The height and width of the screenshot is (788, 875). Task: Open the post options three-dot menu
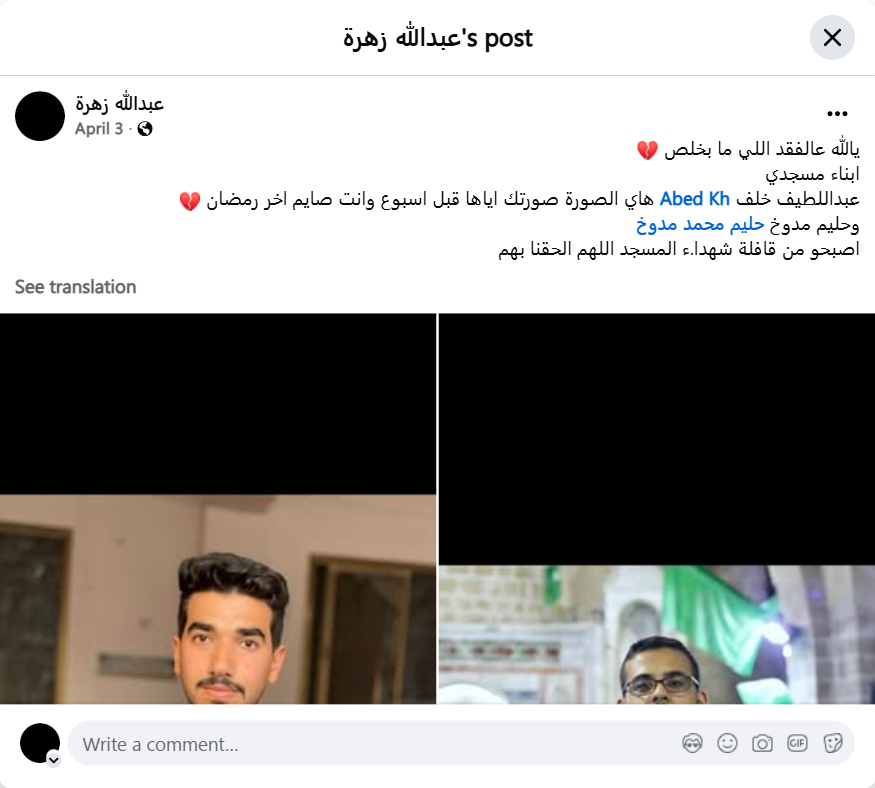coord(837,114)
